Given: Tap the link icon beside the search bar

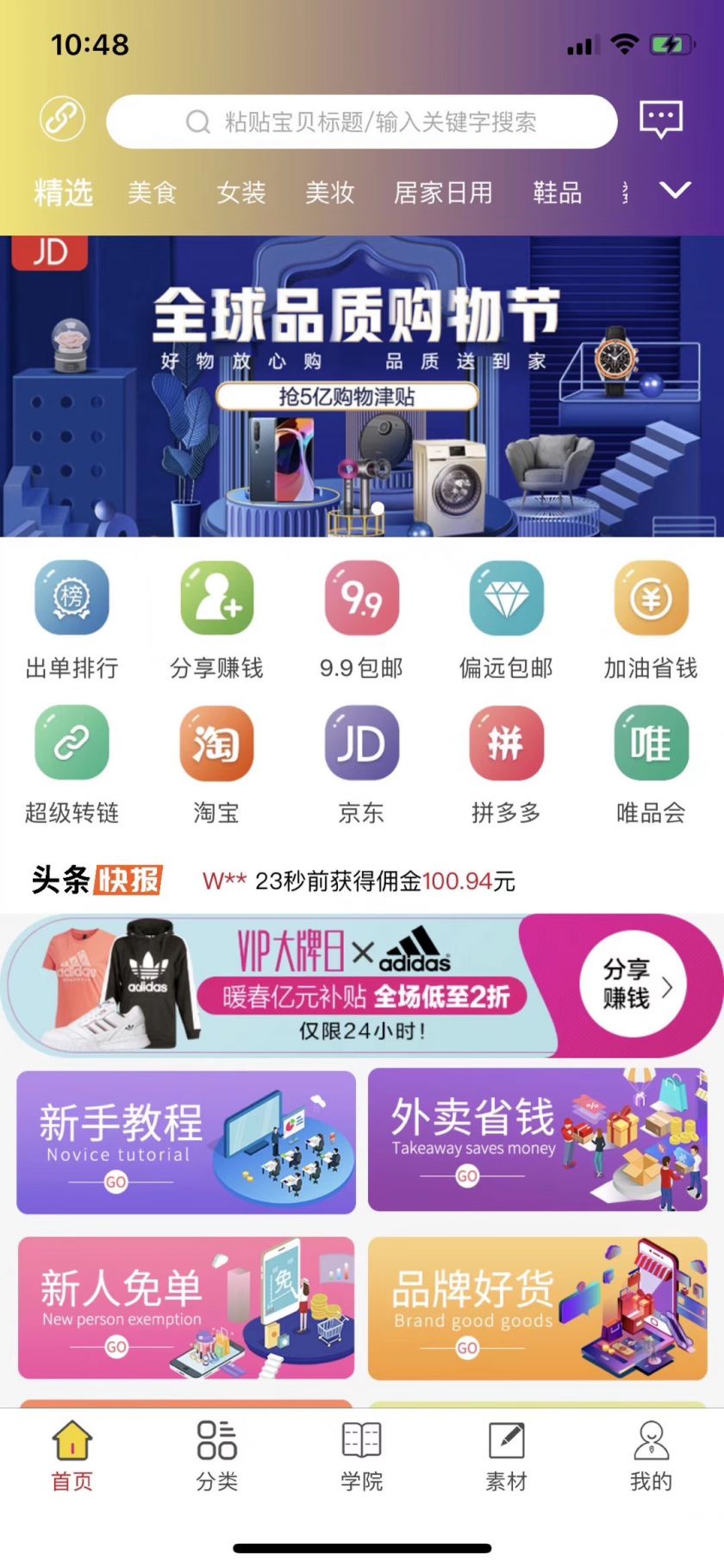Looking at the screenshot, I should [x=62, y=119].
